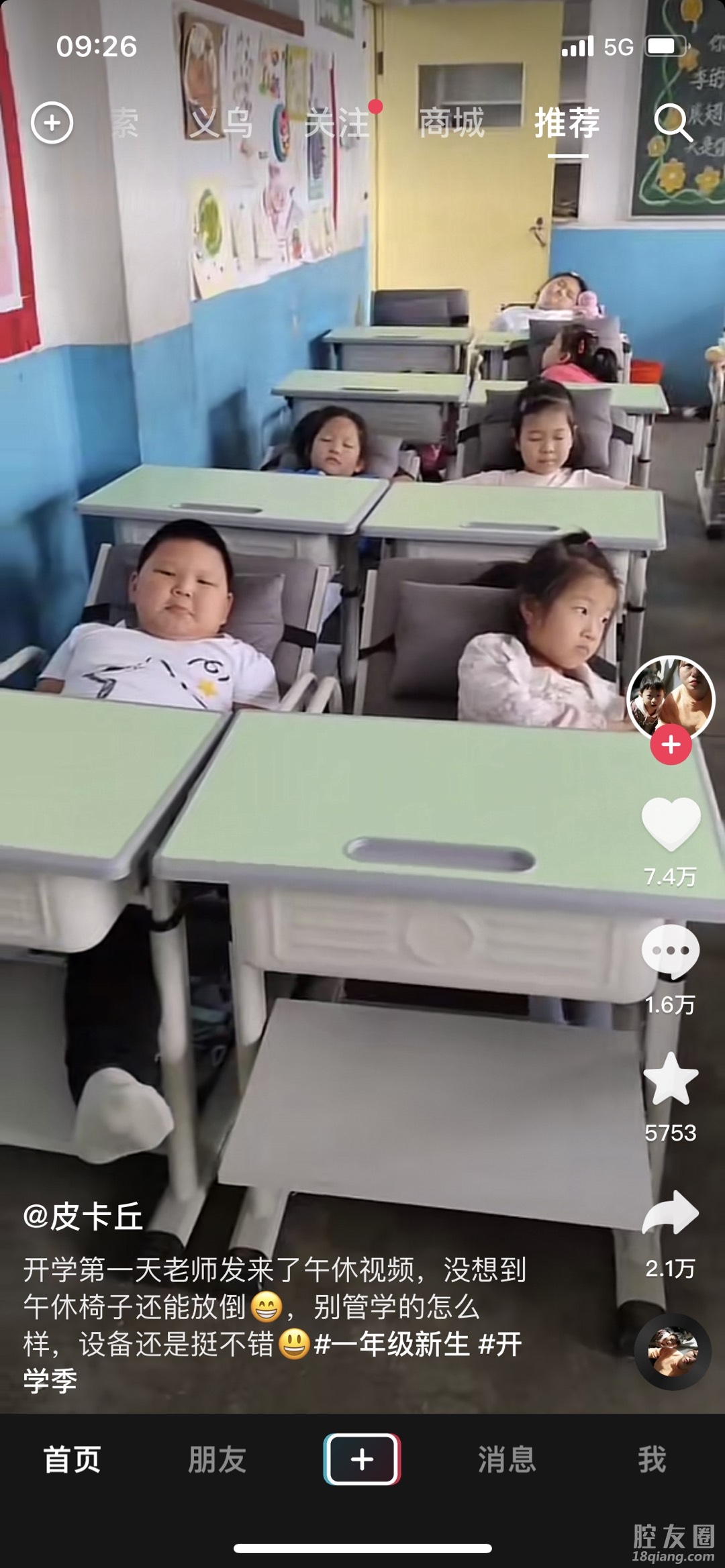This screenshot has height=1568, width=725.
Task: Select the 推荐 tab
Action: coord(567,123)
